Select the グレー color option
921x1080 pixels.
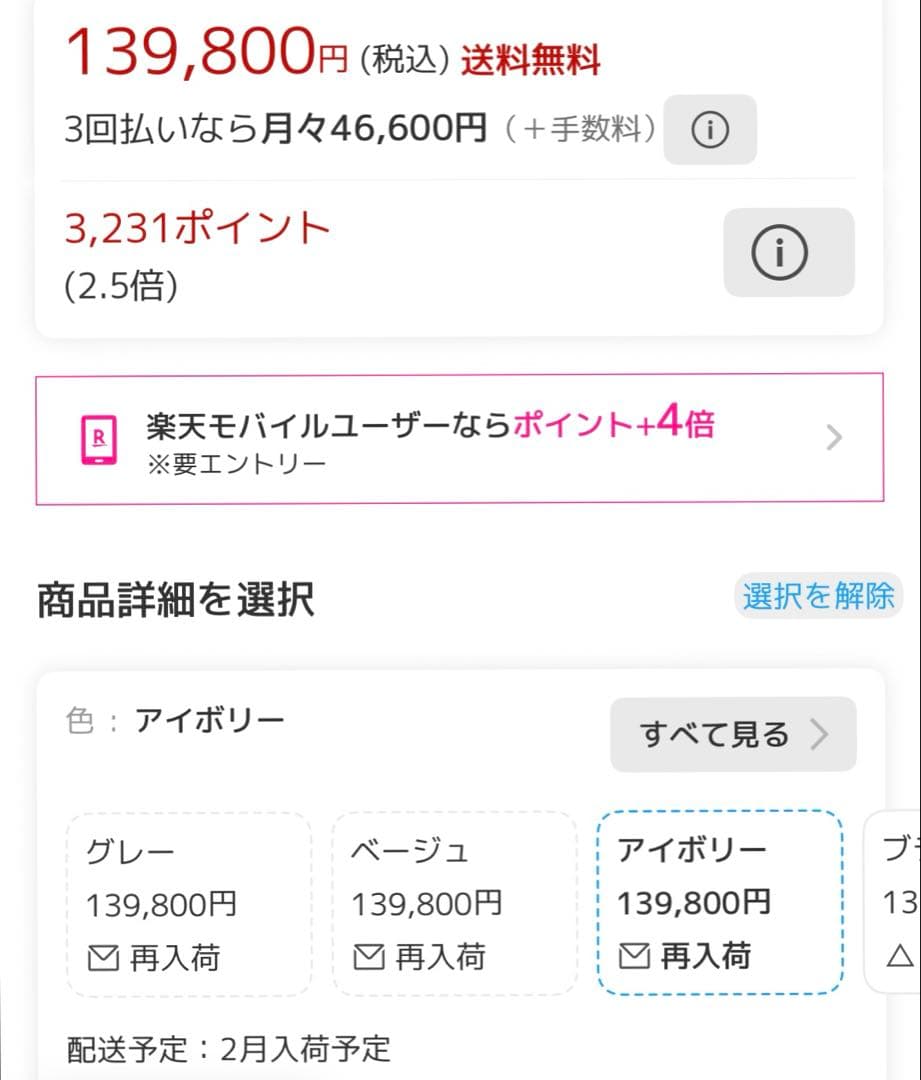click(x=187, y=901)
